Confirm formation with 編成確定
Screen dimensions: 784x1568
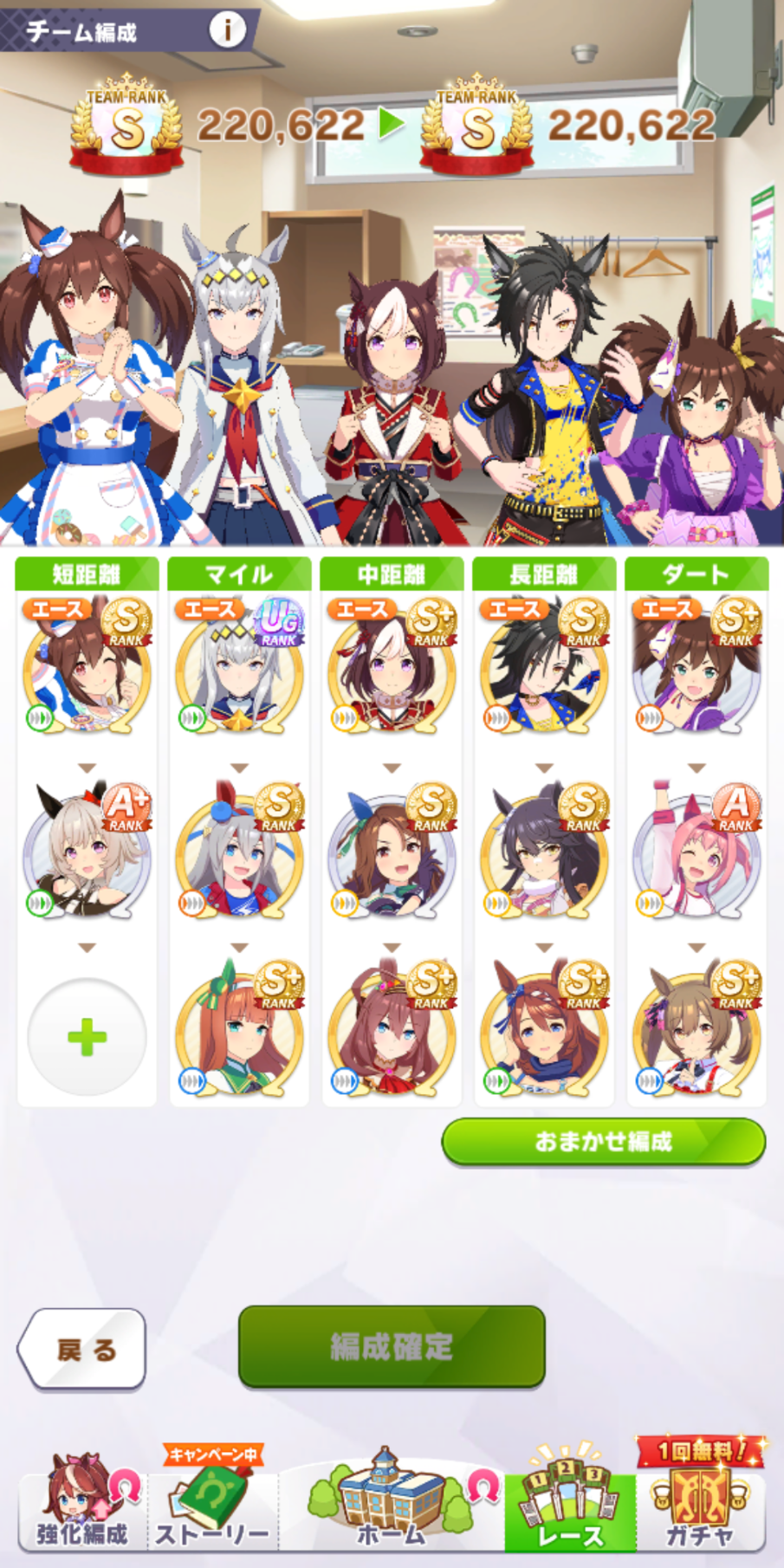tap(392, 1346)
